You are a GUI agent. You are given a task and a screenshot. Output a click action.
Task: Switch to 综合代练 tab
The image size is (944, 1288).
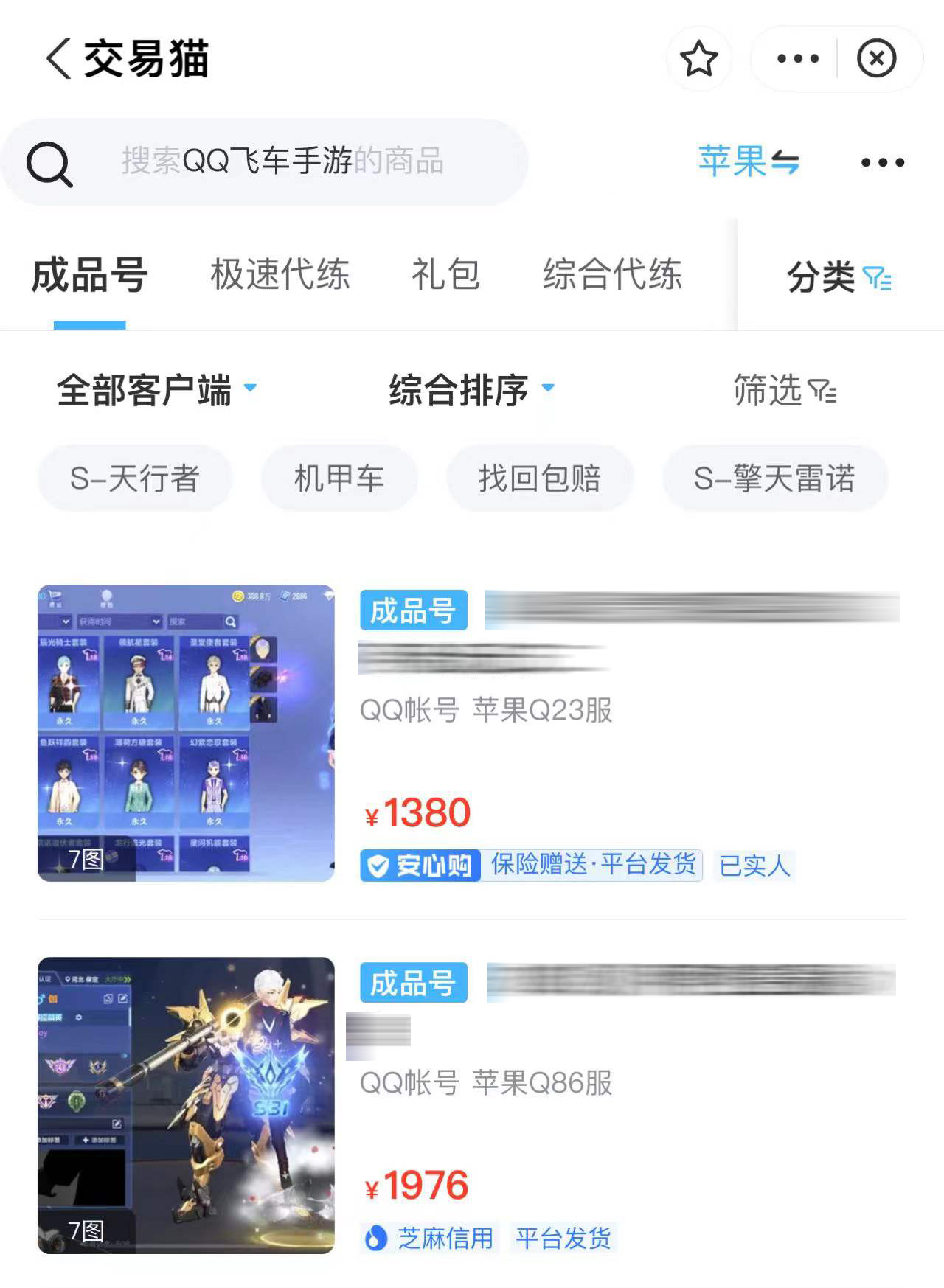612,276
